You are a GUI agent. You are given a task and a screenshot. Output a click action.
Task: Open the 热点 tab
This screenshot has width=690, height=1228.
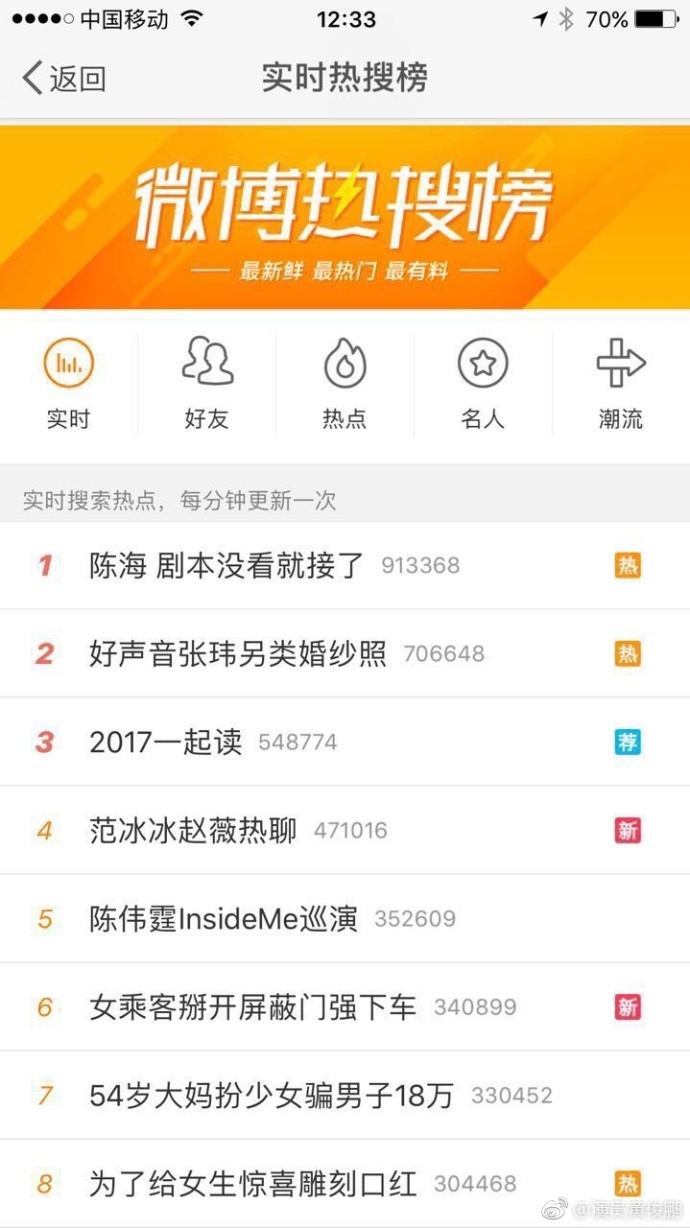[345, 384]
